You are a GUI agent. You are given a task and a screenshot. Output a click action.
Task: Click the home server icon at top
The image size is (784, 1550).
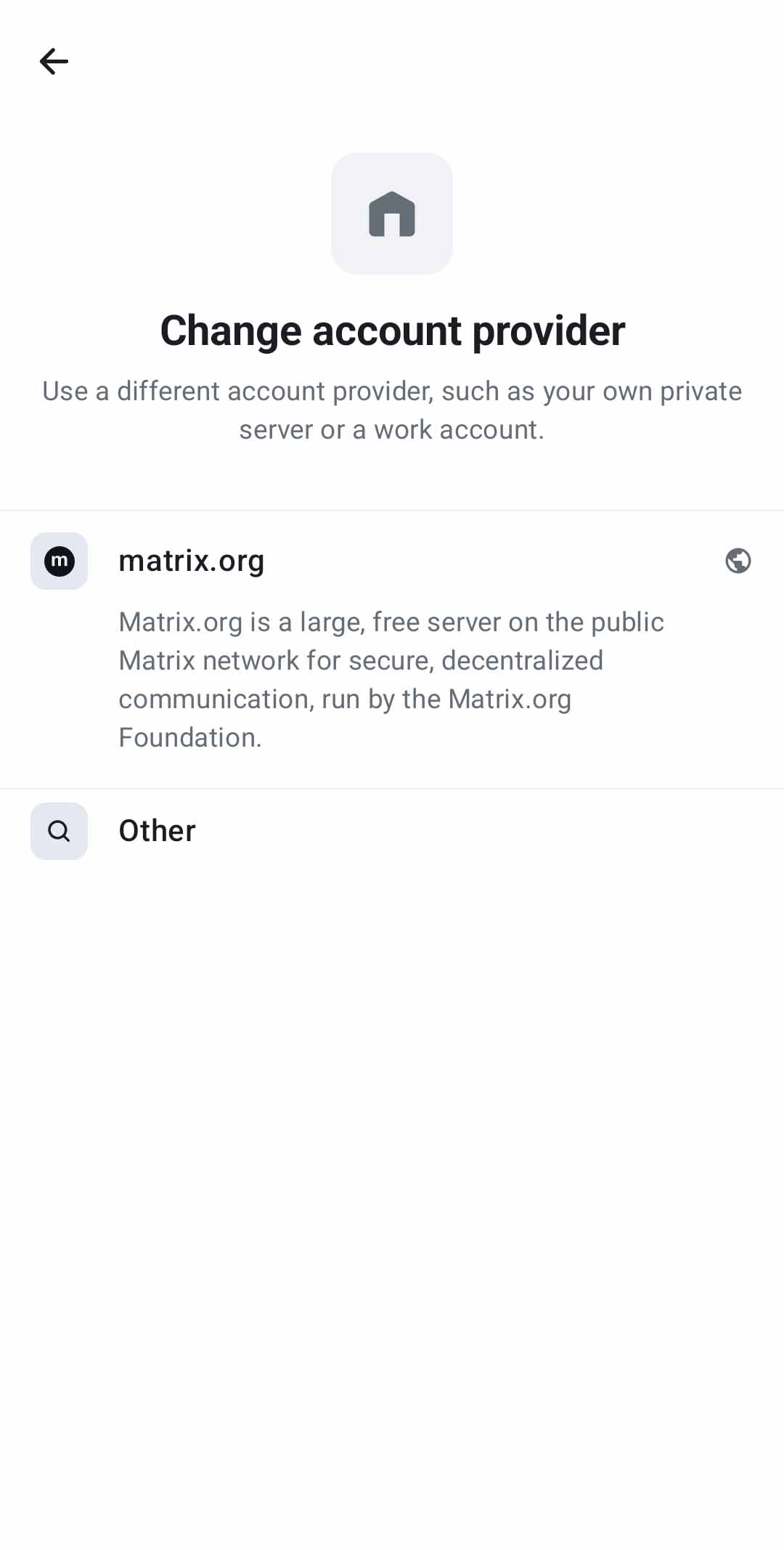coord(391,213)
